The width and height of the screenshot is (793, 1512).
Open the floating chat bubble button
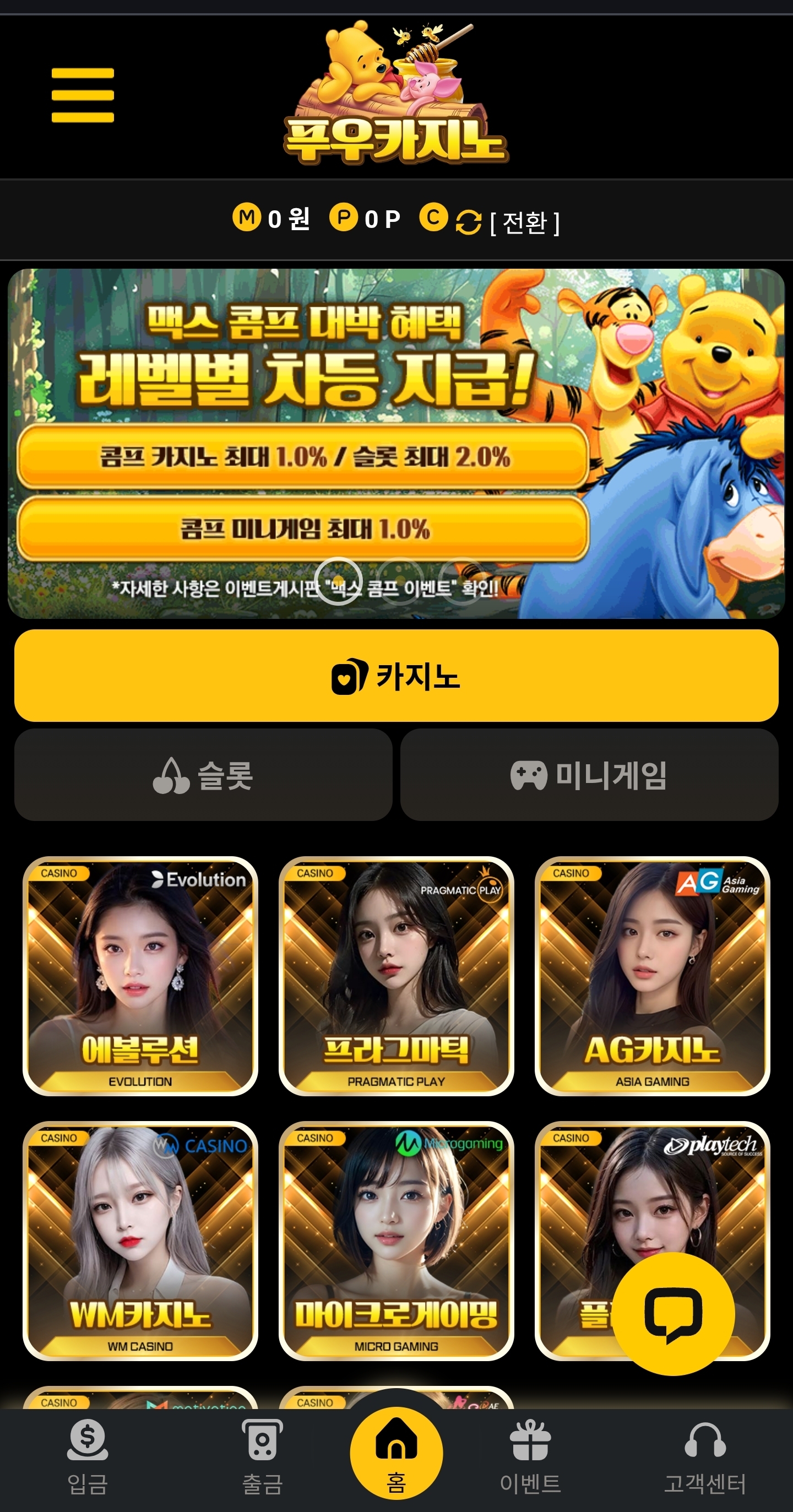[673, 1313]
